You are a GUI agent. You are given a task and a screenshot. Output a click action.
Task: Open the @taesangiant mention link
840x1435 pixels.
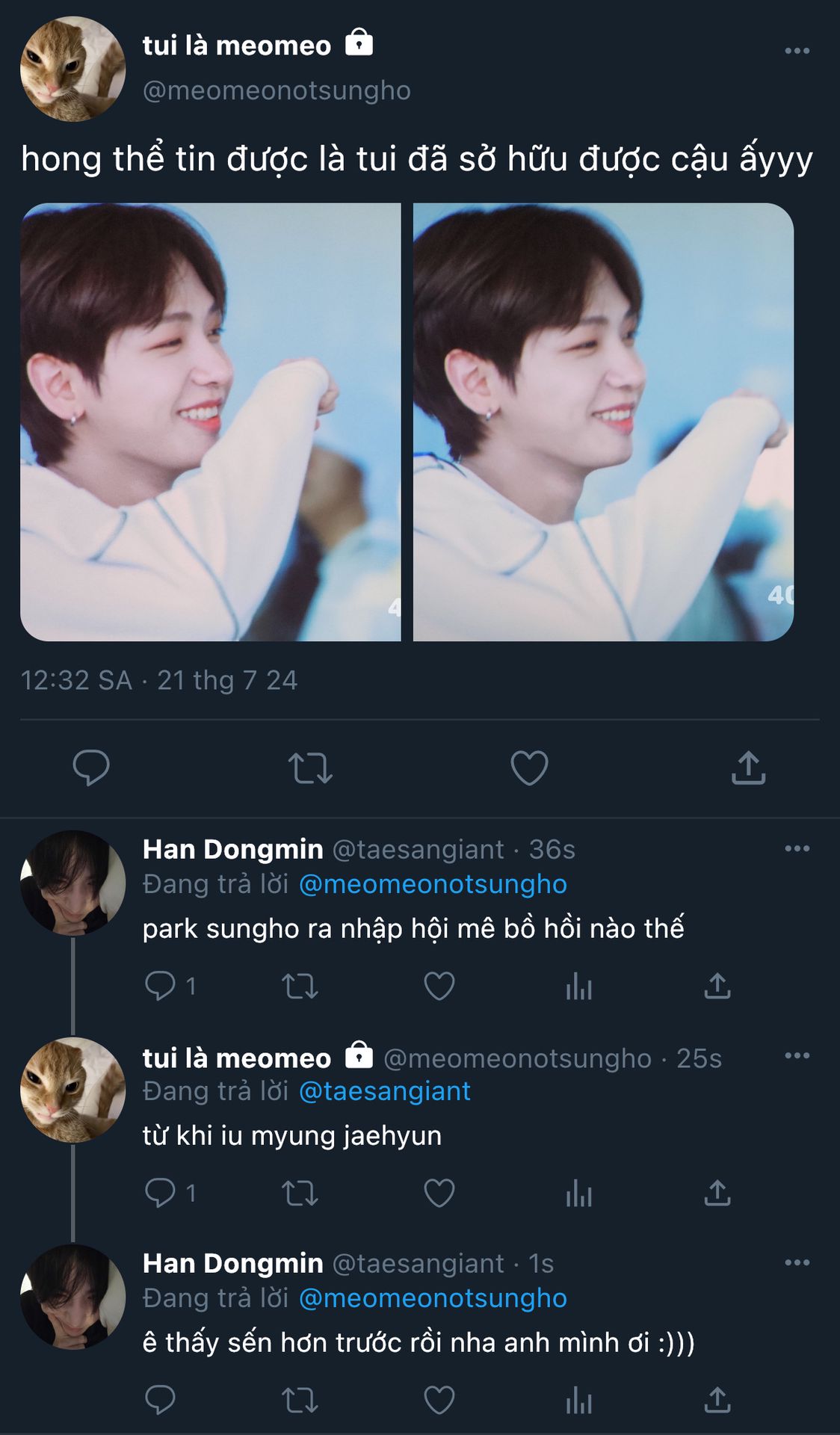385,1091
